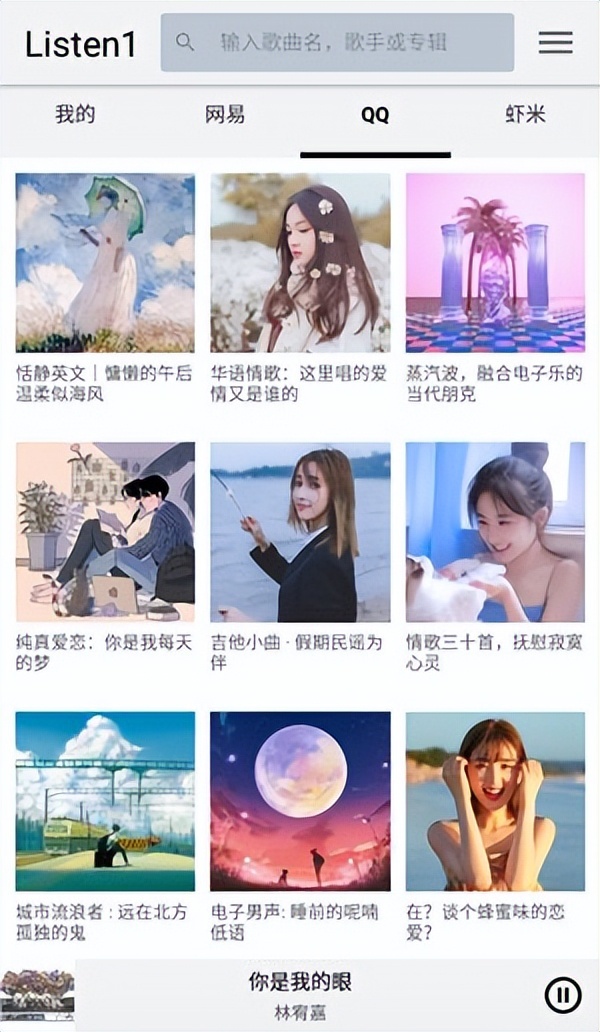Tap the song search field
This screenshot has width=600, height=1032.
coord(337,42)
